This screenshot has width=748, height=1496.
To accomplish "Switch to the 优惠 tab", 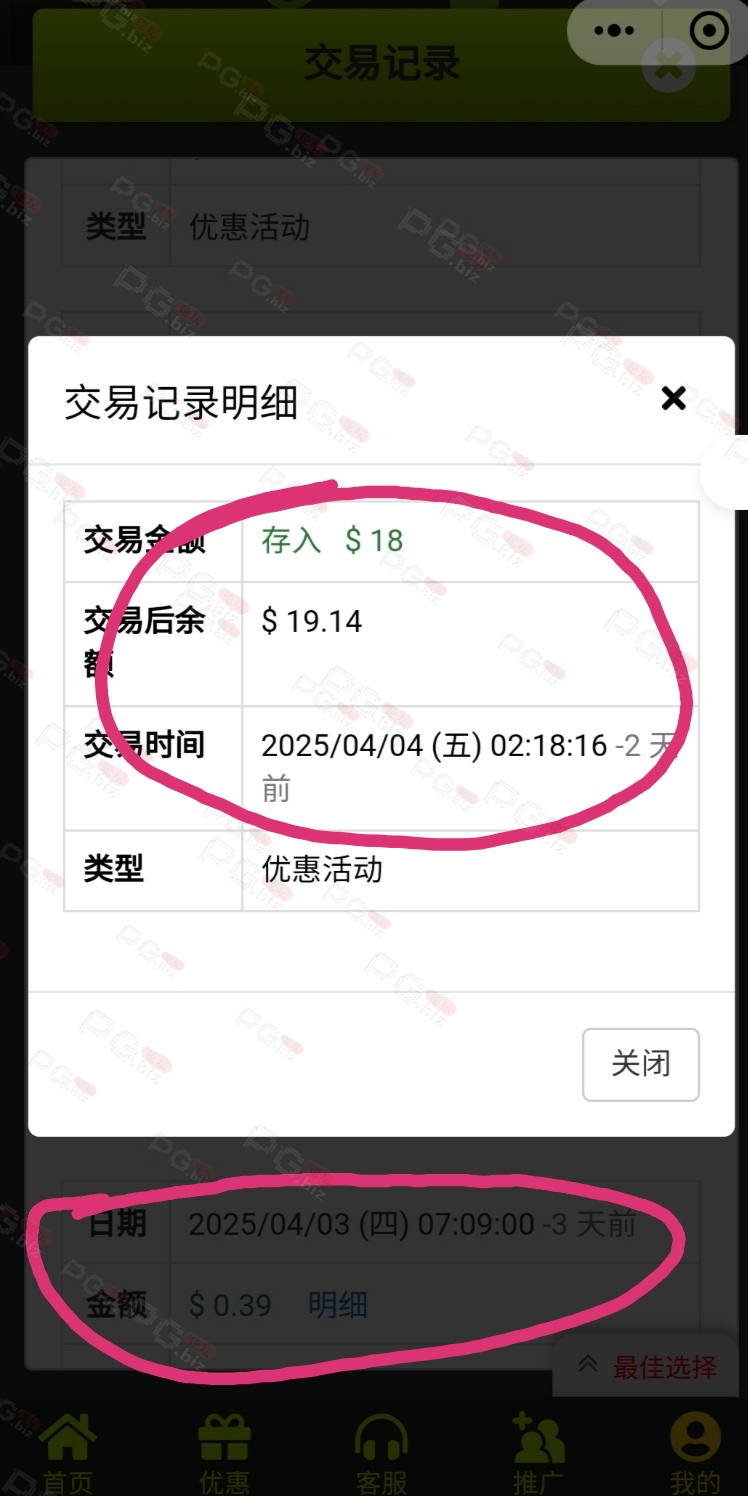I will (224, 1450).
